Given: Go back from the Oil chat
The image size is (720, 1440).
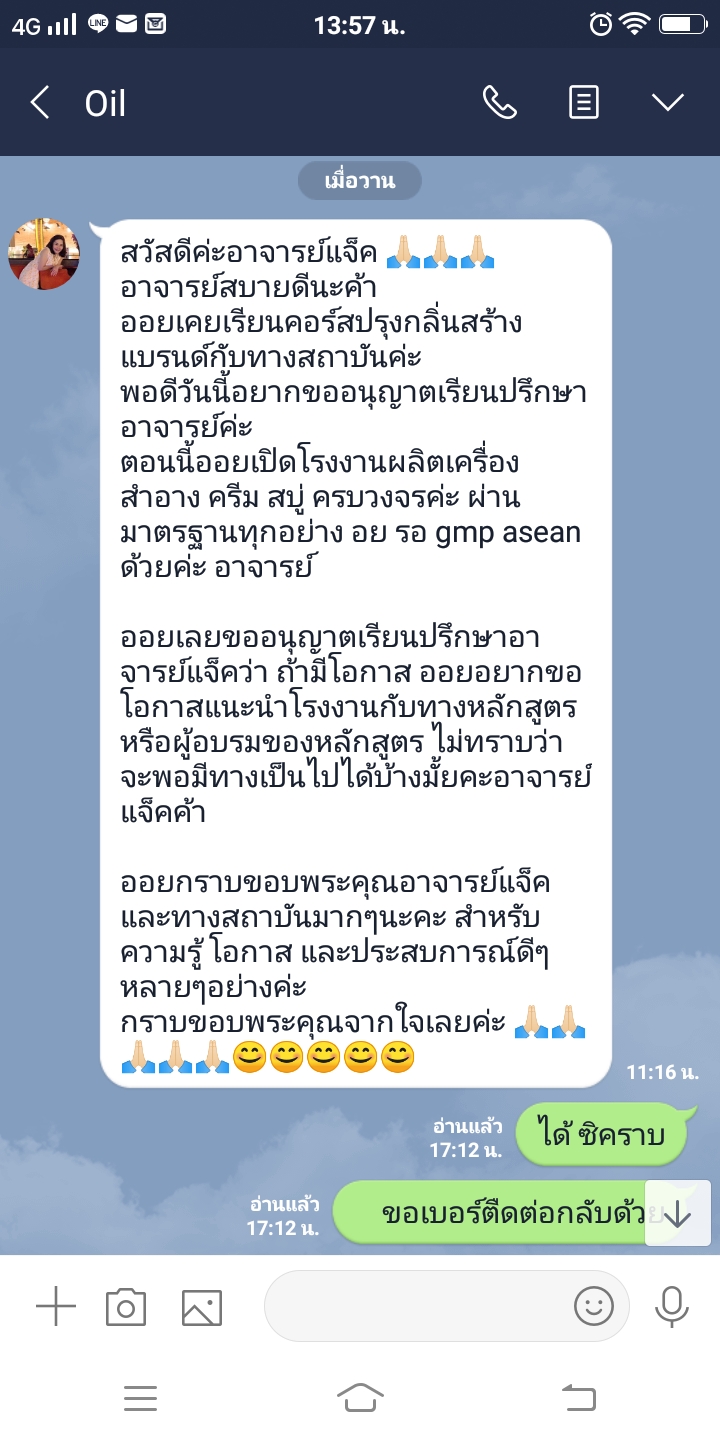Looking at the screenshot, I should coord(40,103).
